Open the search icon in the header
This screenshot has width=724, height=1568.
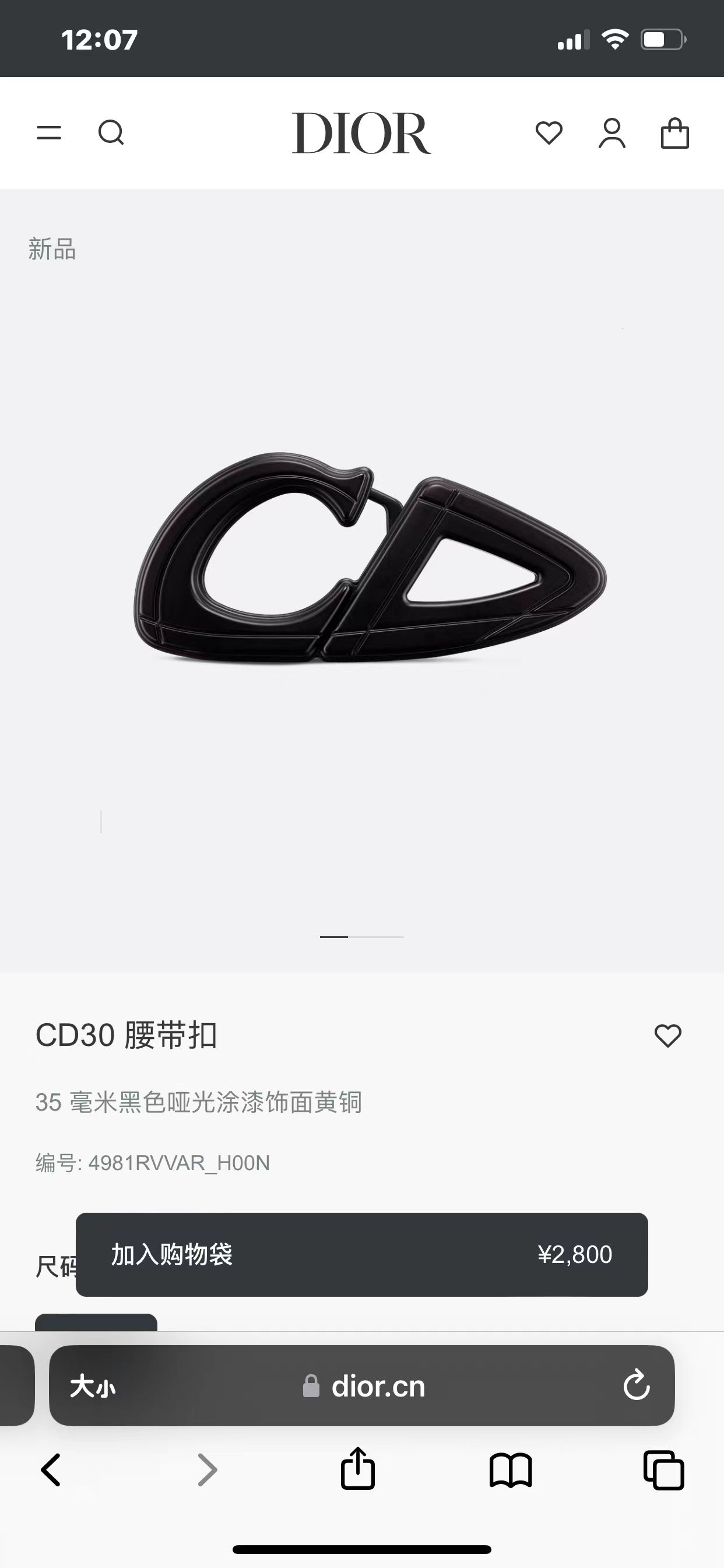coord(111,132)
